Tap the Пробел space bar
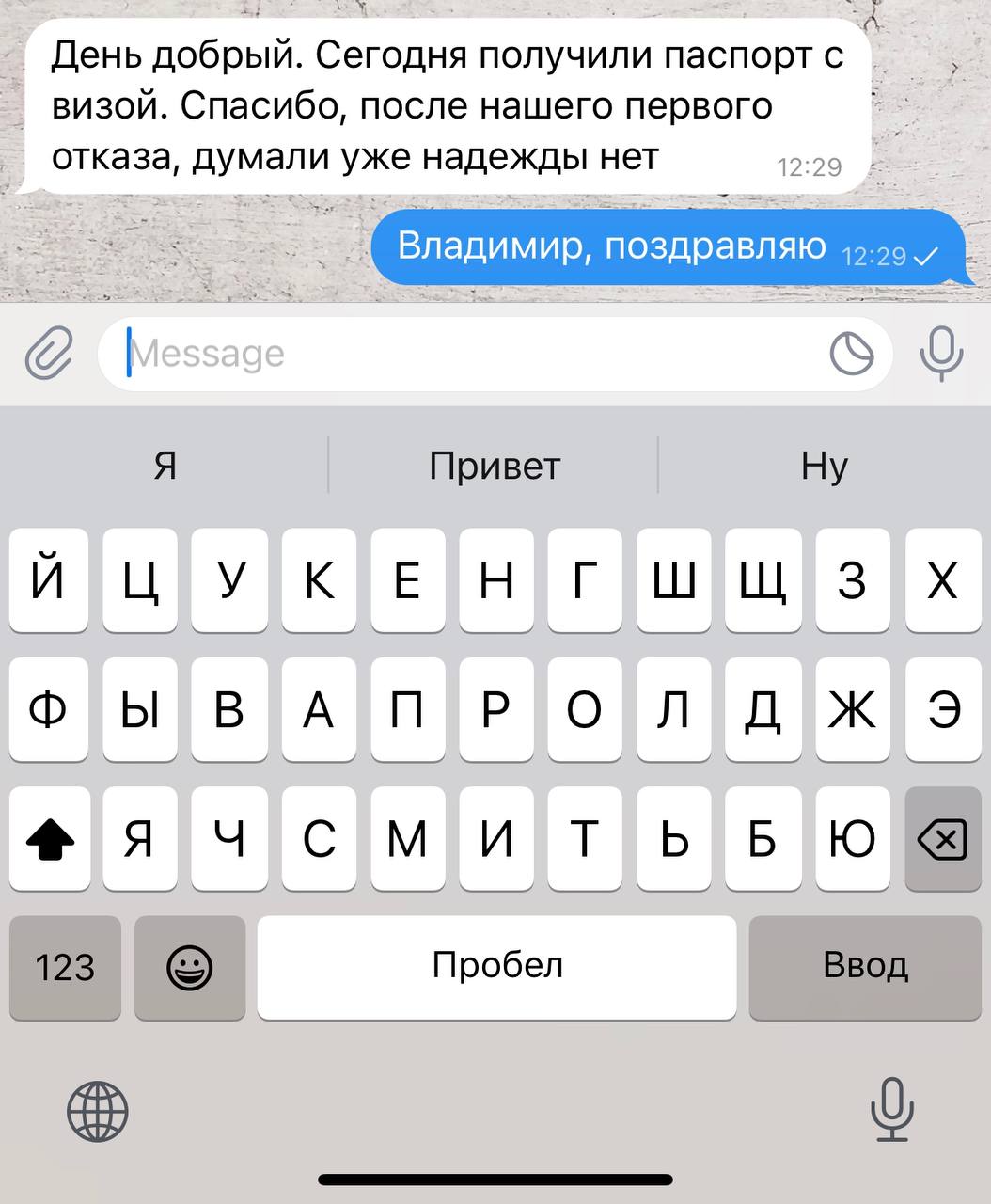Viewport: 991px width, 1204px height. tap(496, 967)
